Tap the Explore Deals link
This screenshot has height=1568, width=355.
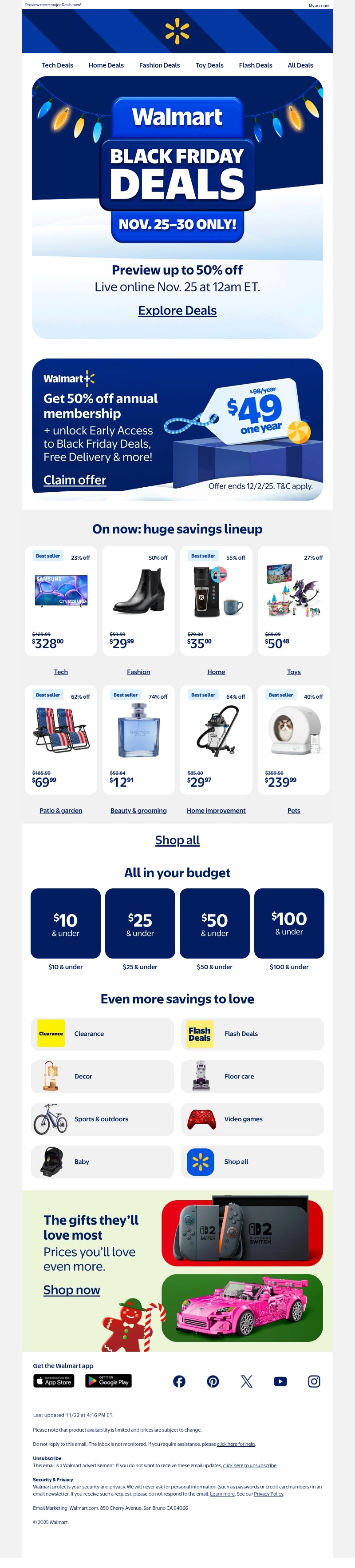click(177, 310)
